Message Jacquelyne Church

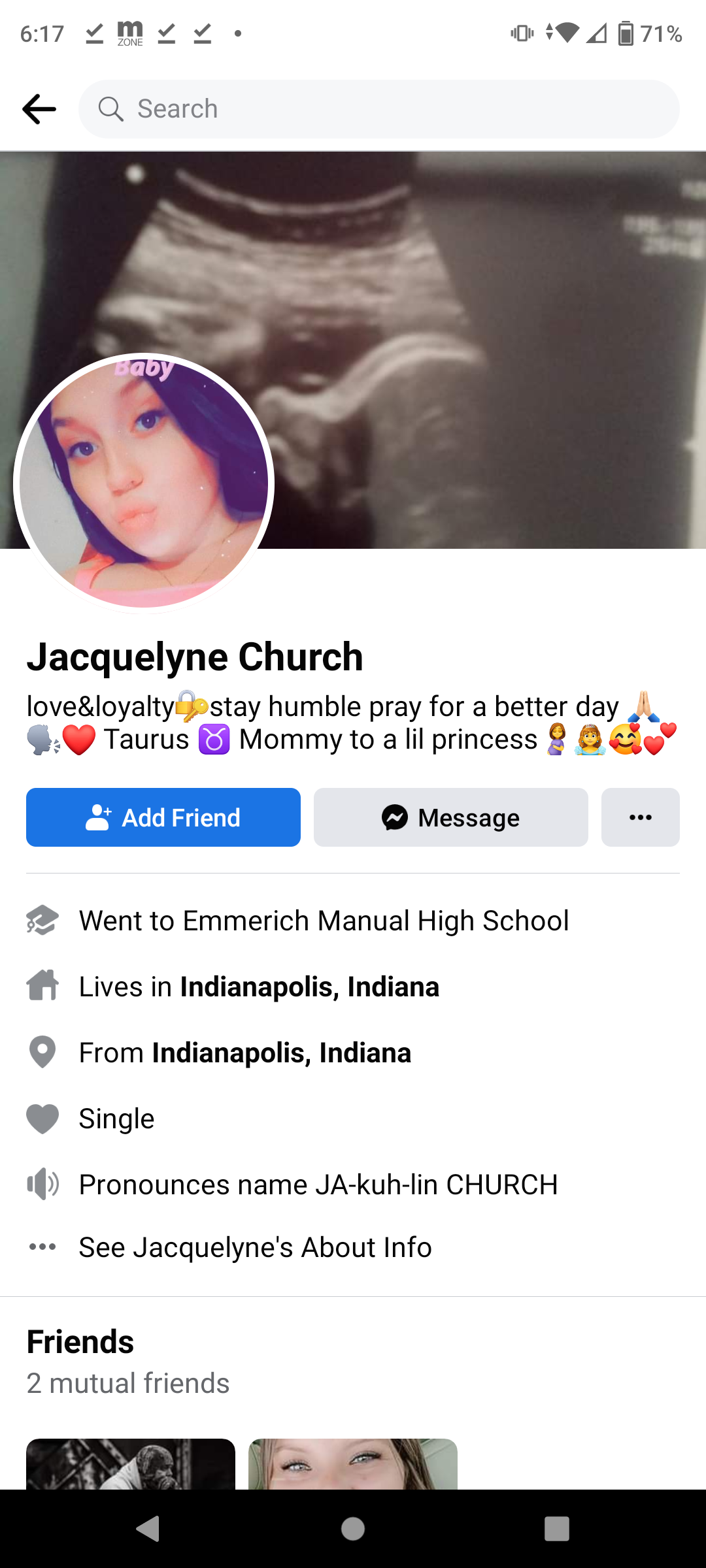pos(451,817)
